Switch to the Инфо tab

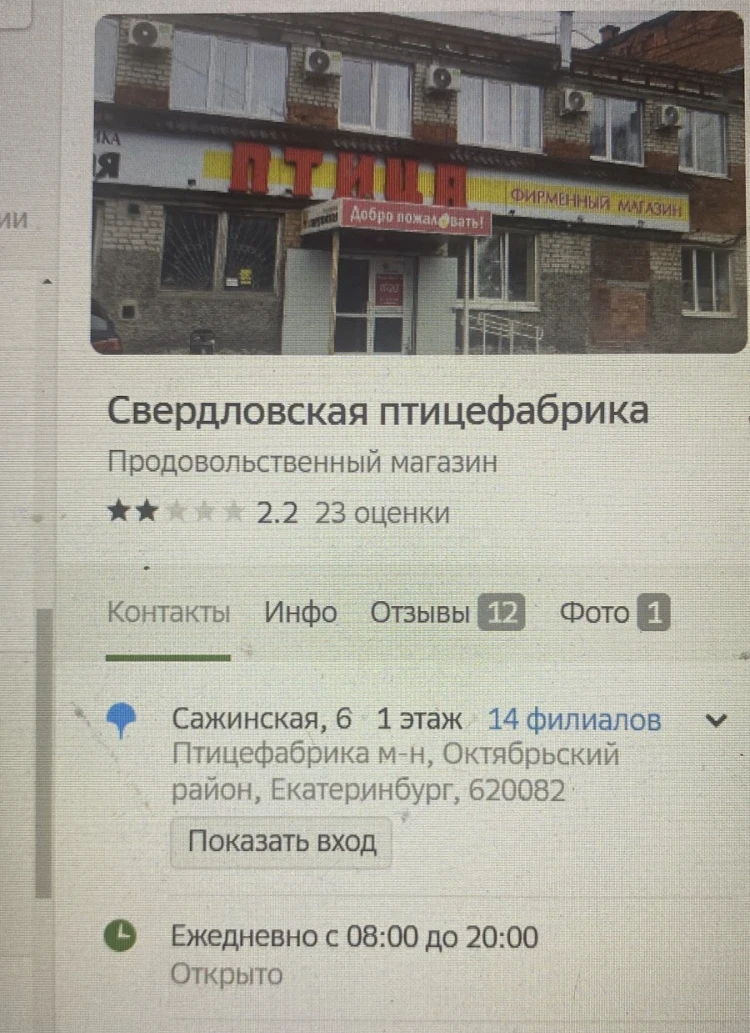point(300,613)
